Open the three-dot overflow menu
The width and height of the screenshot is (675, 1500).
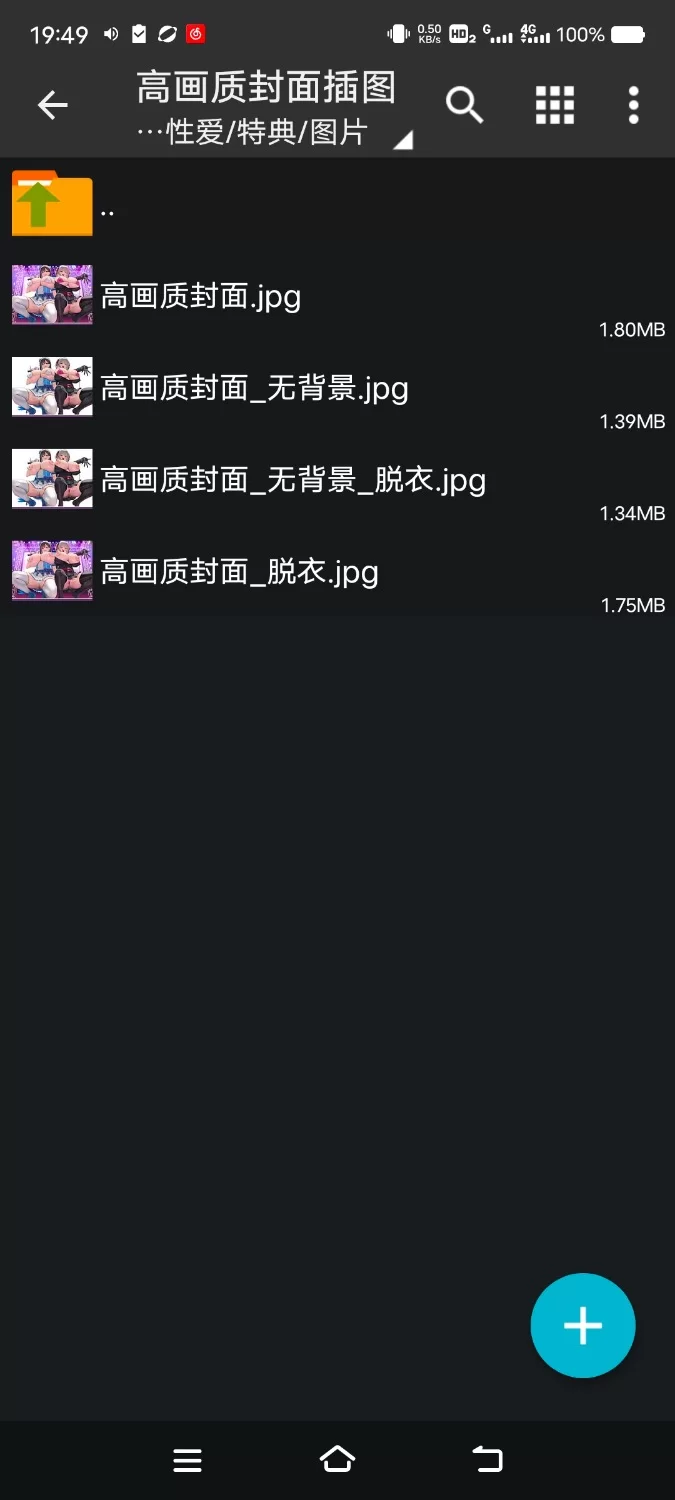[633, 104]
